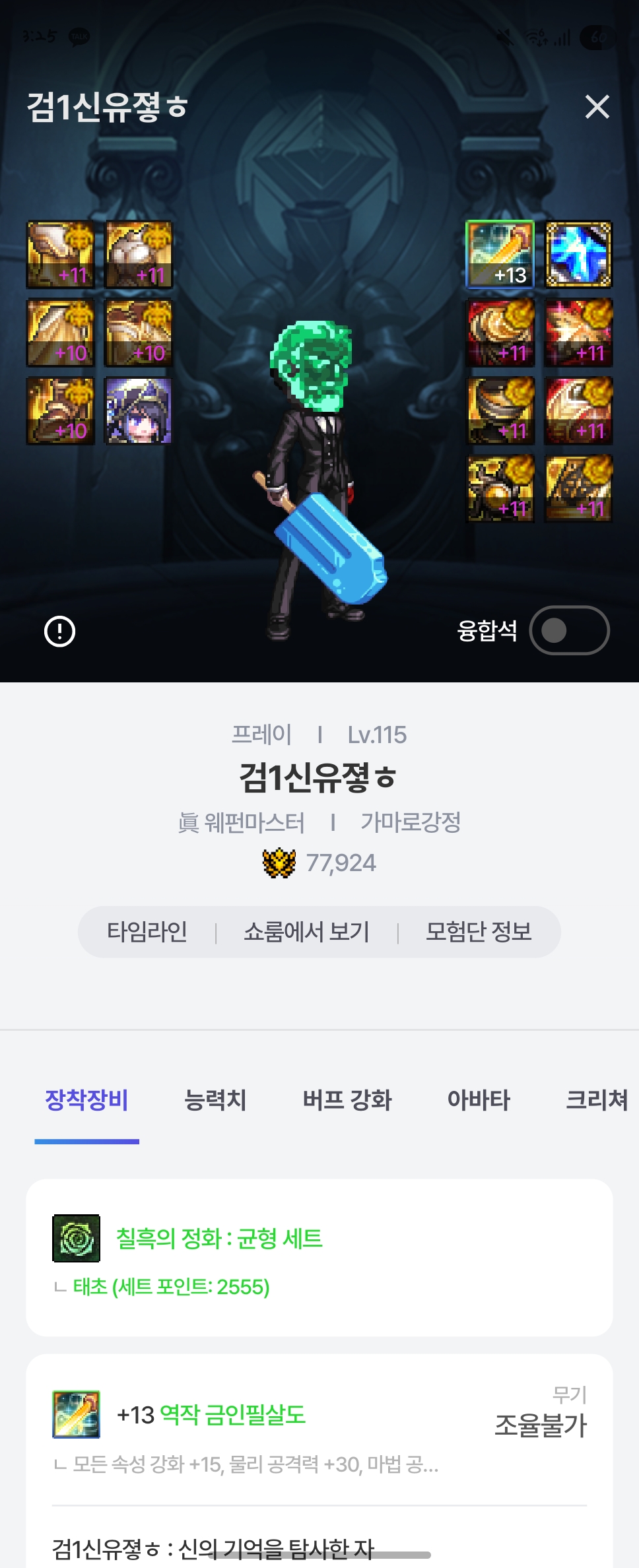639x1568 pixels.
Task: Toggle the 융합석 switch
Action: (x=569, y=630)
